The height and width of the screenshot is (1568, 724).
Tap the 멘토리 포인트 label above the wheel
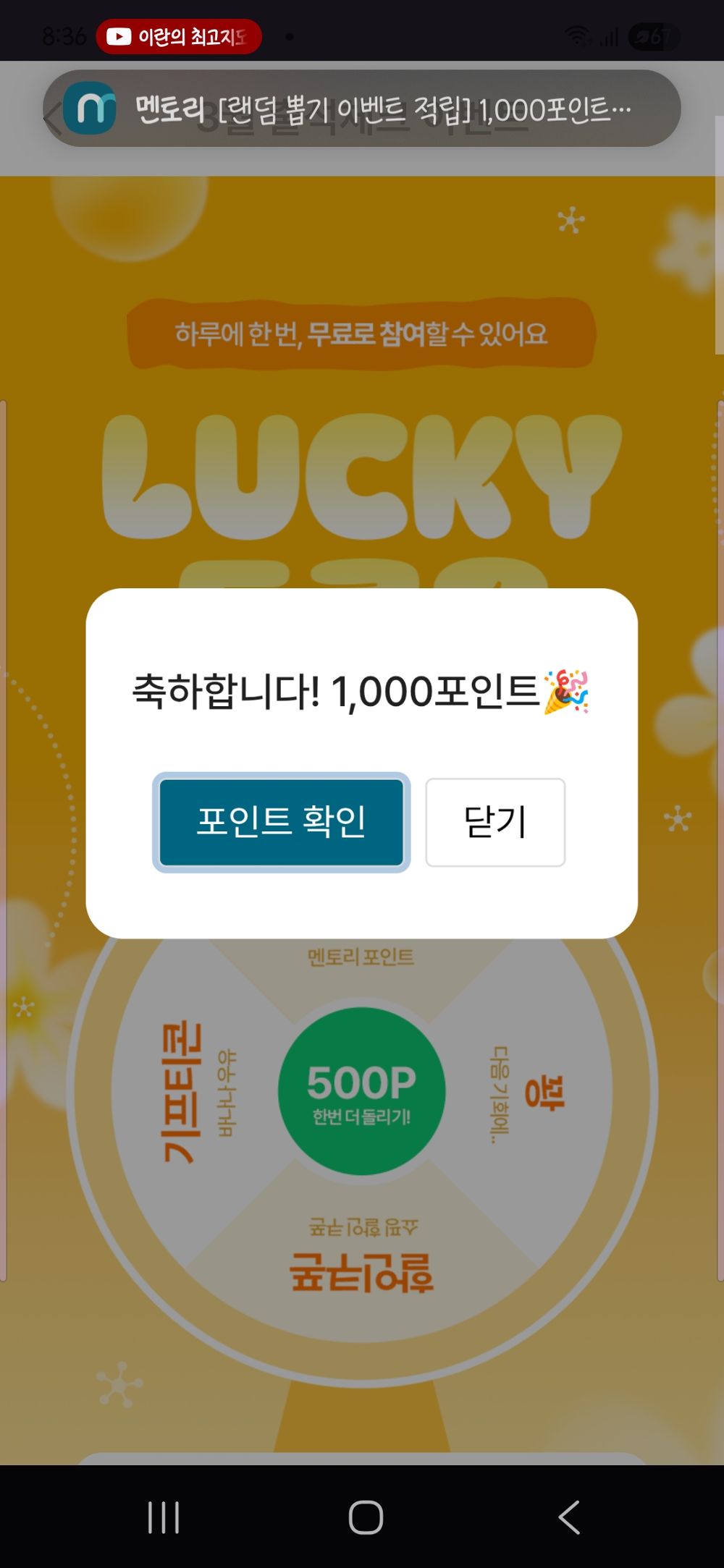[x=360, y=958]
